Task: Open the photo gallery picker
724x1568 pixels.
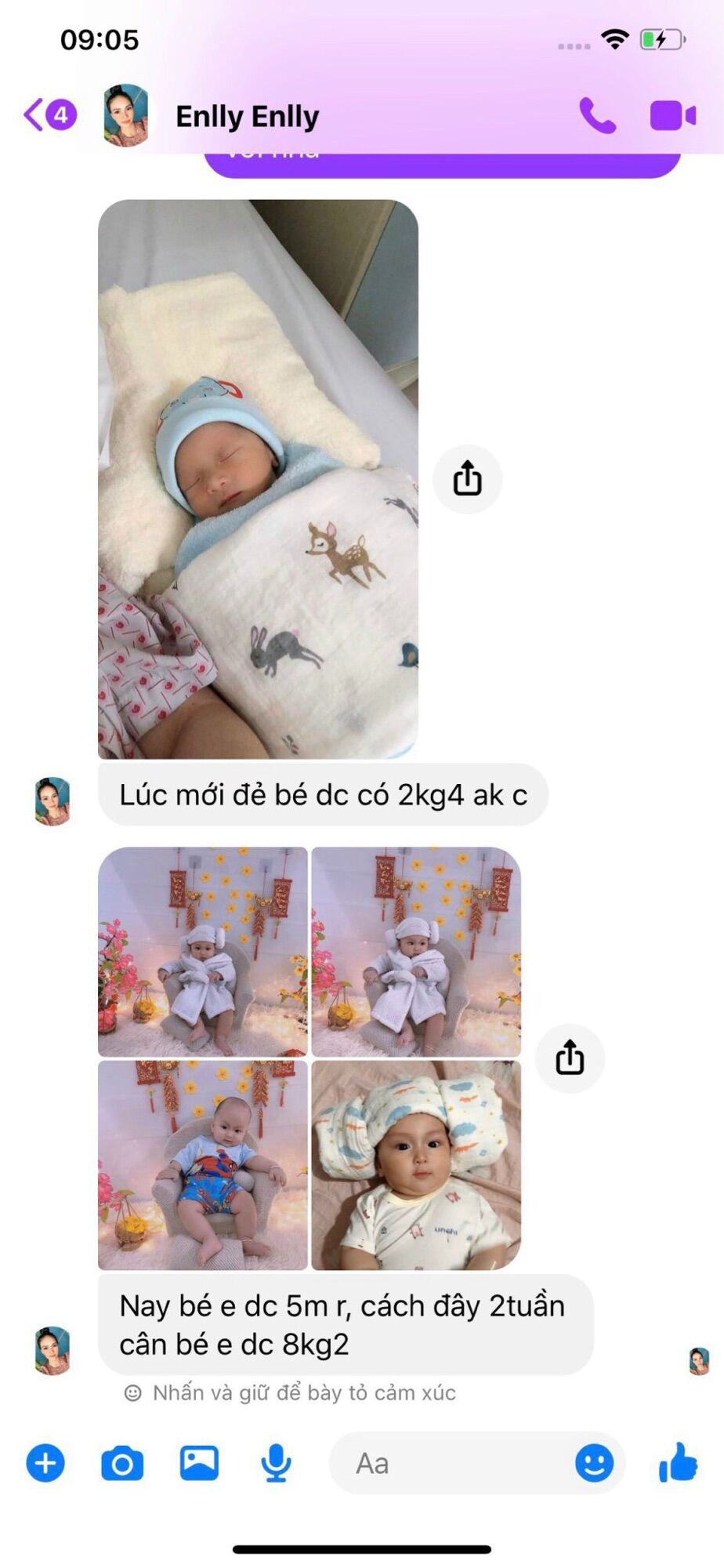Action: point(199,1463)
